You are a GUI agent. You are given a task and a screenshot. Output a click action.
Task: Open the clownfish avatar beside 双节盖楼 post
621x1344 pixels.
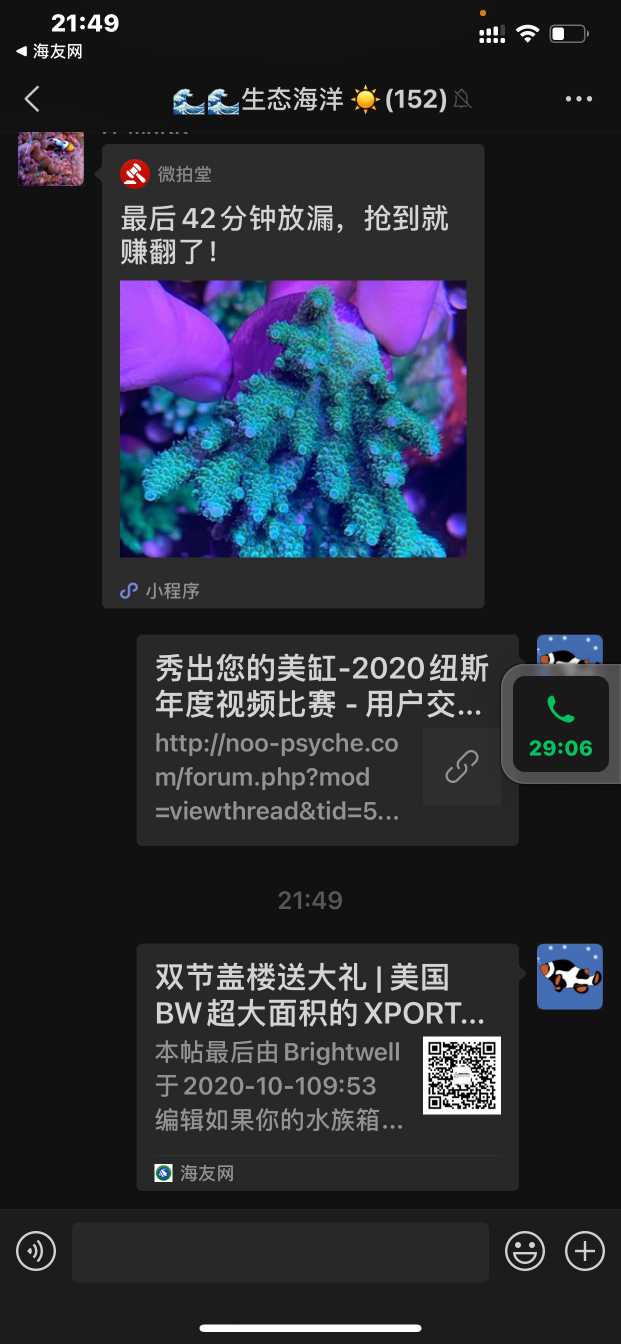[x=569, y=976]
